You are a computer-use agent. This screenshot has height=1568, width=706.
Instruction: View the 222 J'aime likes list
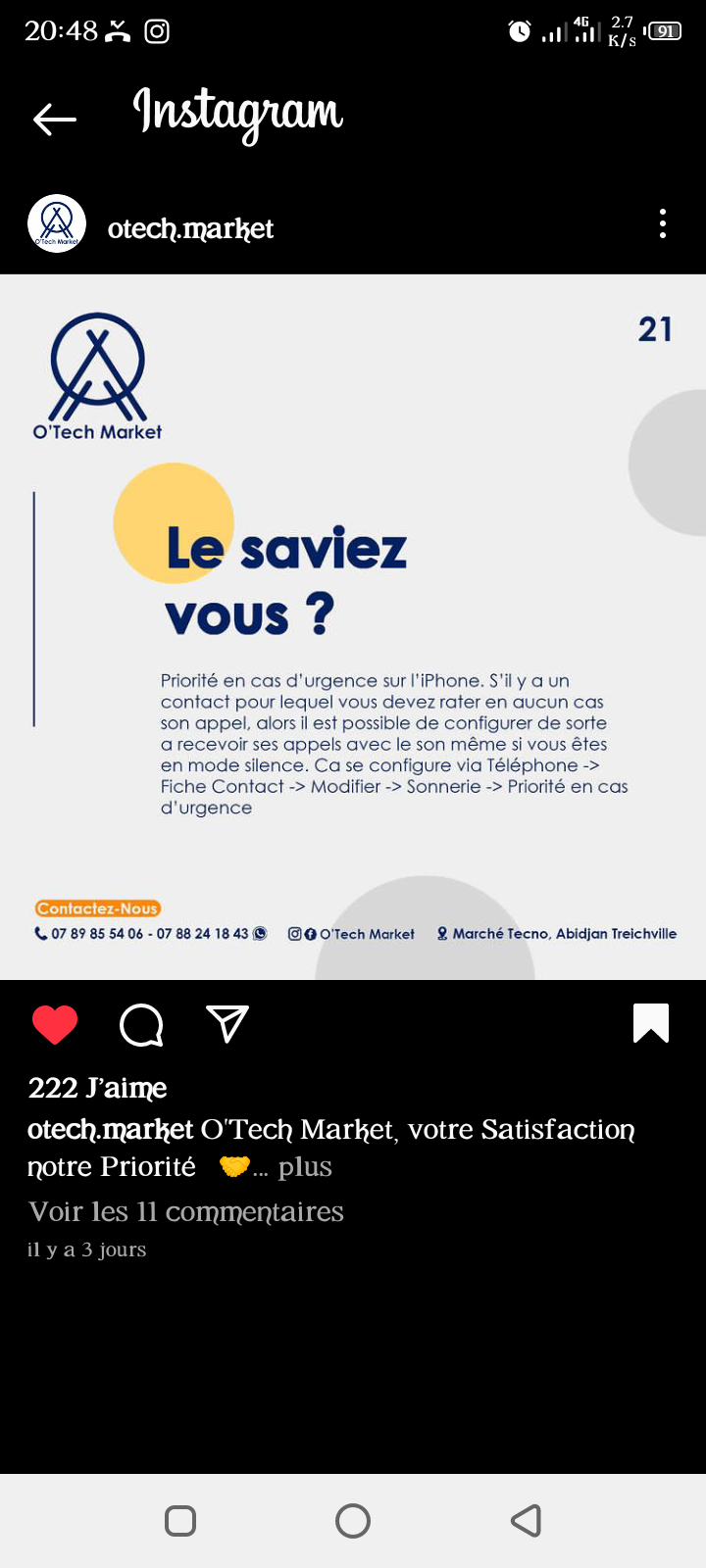pyautogui.click(x=97, y=1088)
